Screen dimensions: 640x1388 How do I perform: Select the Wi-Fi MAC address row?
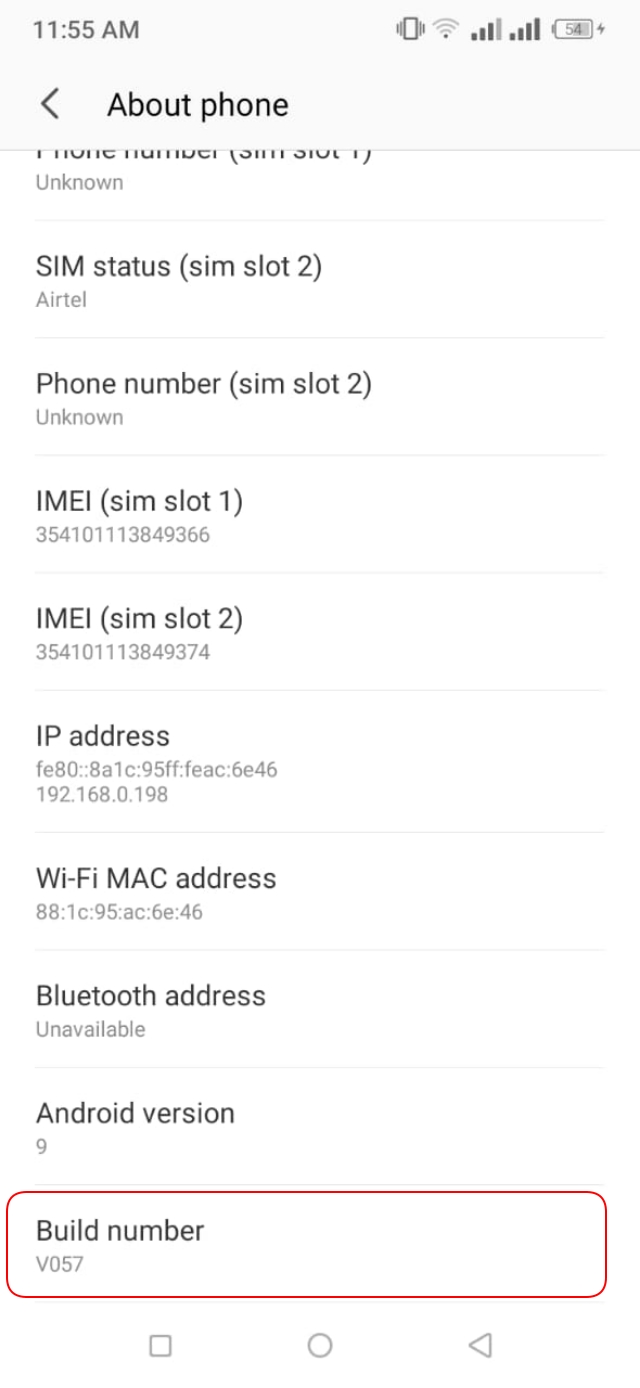coord(320,892)
